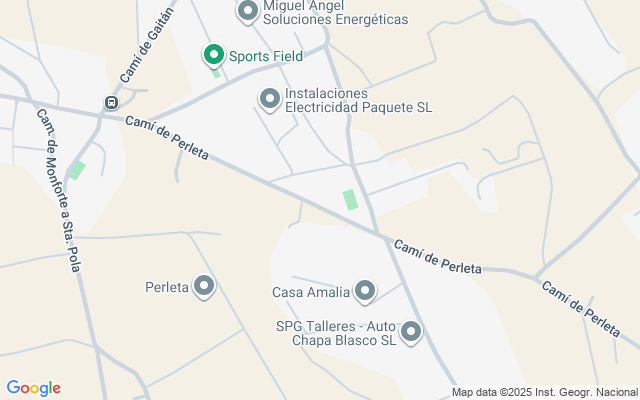The image size is (640, 400).
Task: Select SPG Talleres - Auto Chapa Blasco marker
Action: (411, 333)
